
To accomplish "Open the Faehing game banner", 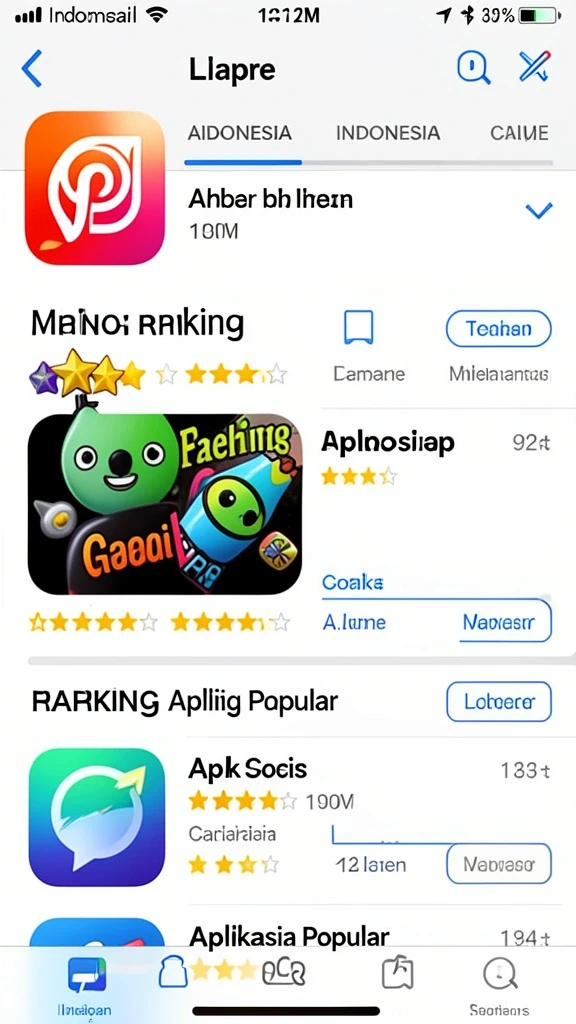I will (x=165, y=504).
